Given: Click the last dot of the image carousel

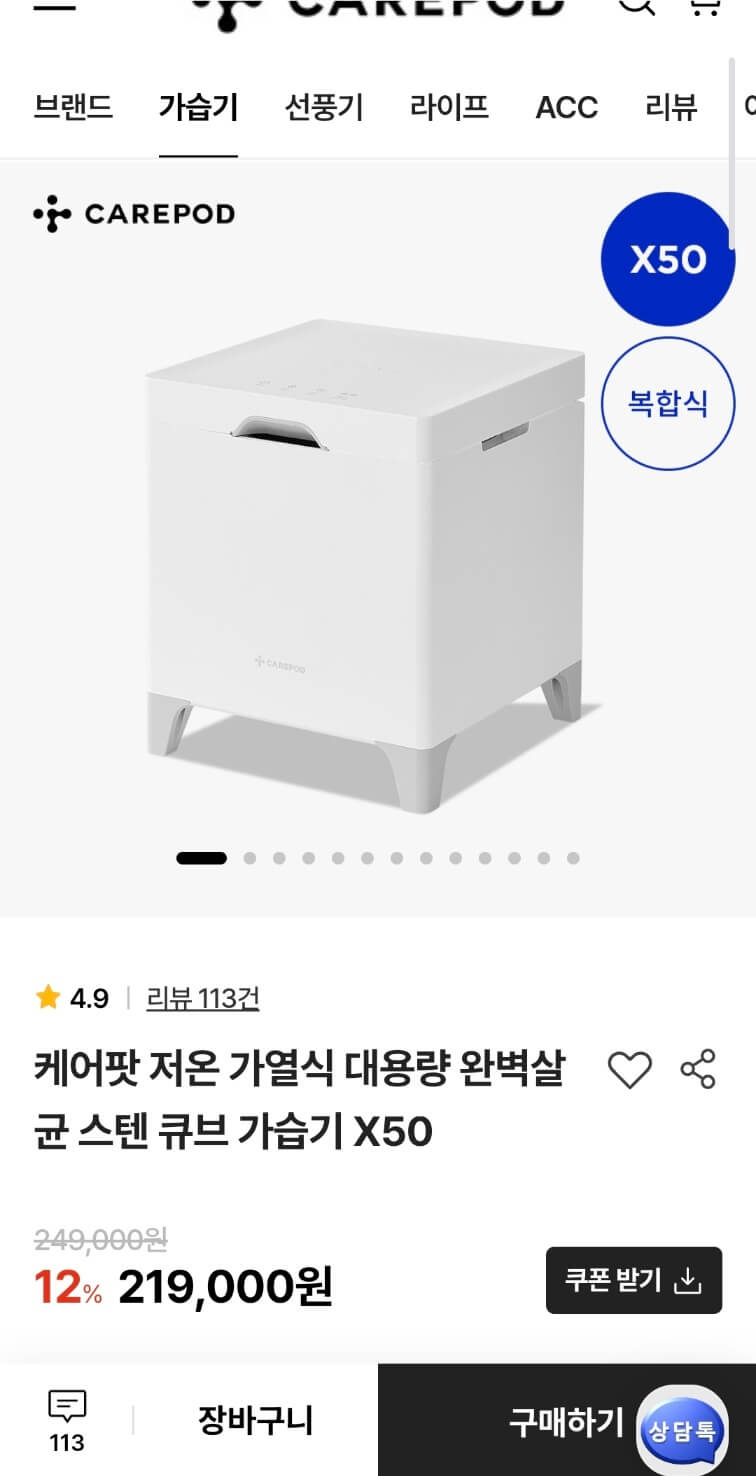Looking at the screenshot, I should pos(573,857).
